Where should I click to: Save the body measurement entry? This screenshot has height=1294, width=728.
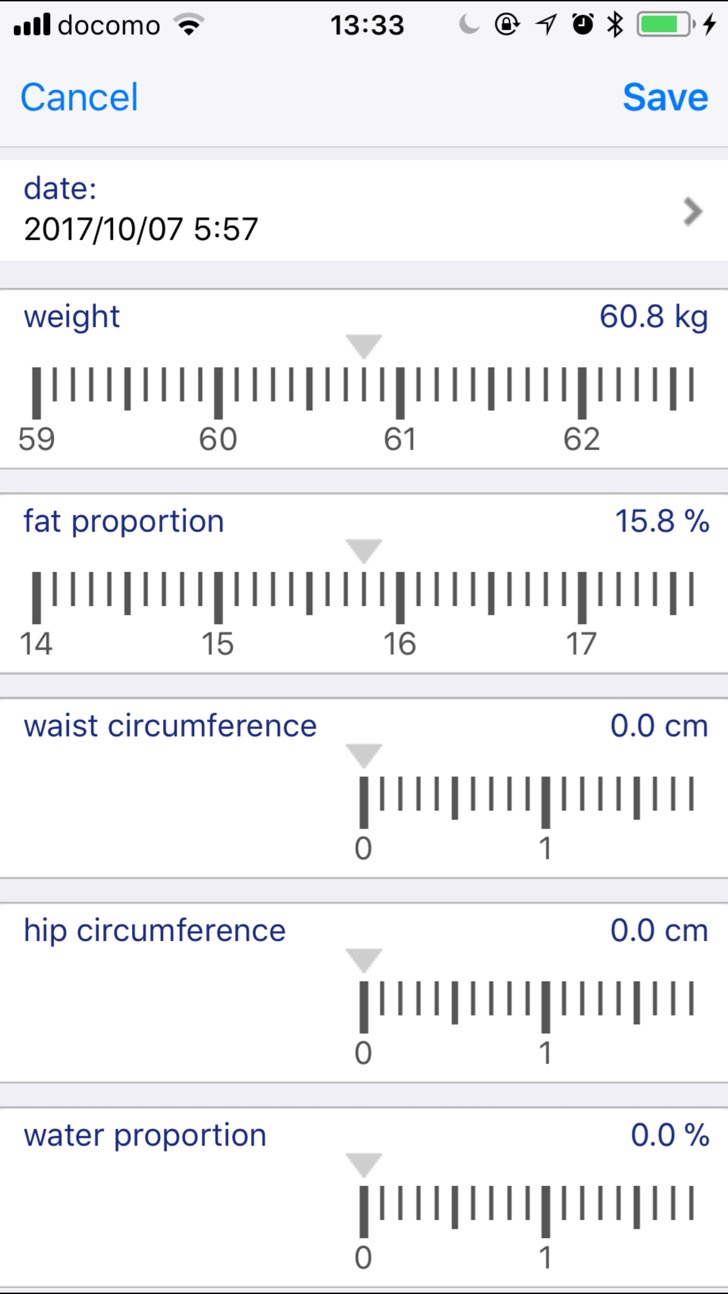665,97
